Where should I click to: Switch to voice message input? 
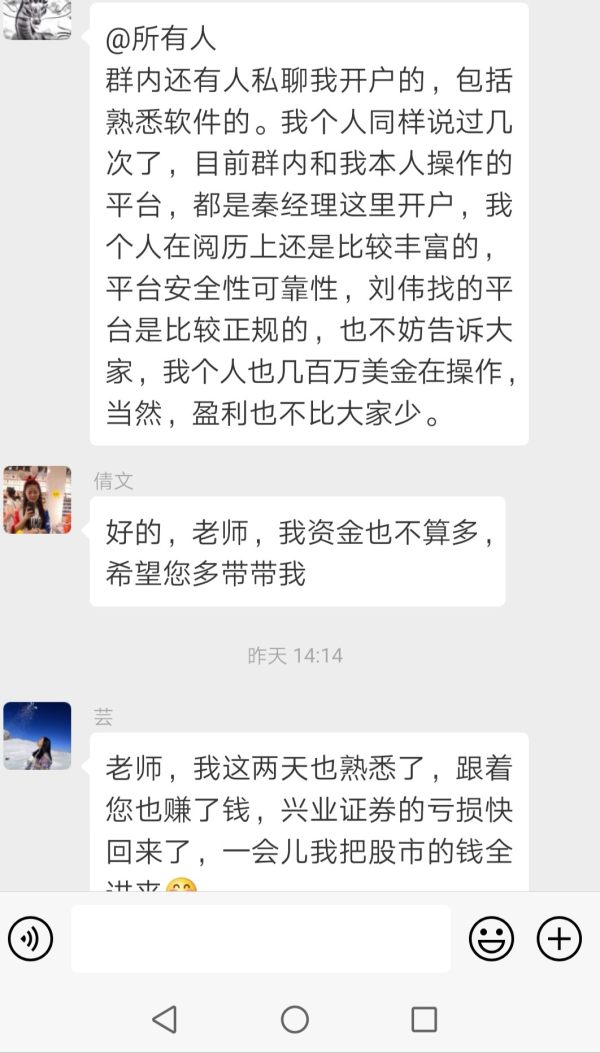(30, 939)
